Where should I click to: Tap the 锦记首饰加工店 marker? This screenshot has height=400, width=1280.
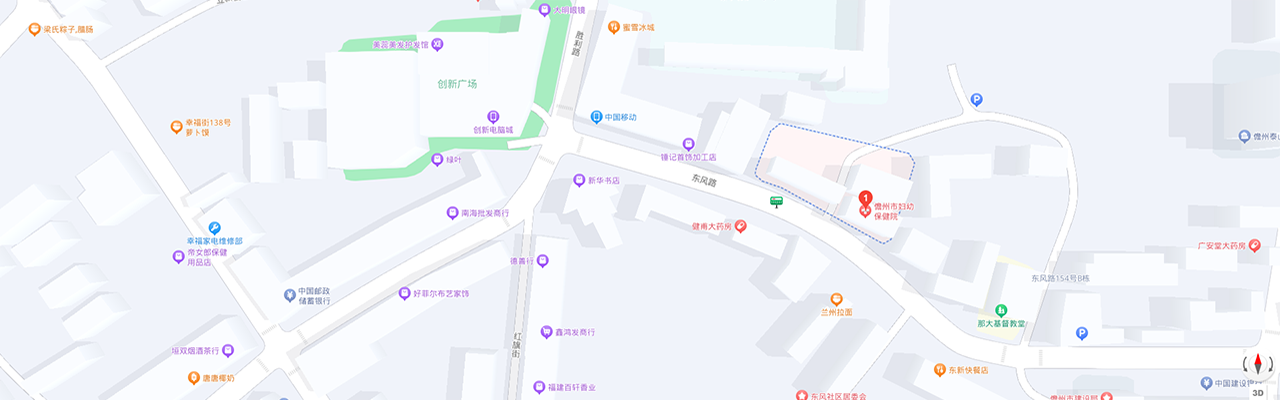pos(688,144)
